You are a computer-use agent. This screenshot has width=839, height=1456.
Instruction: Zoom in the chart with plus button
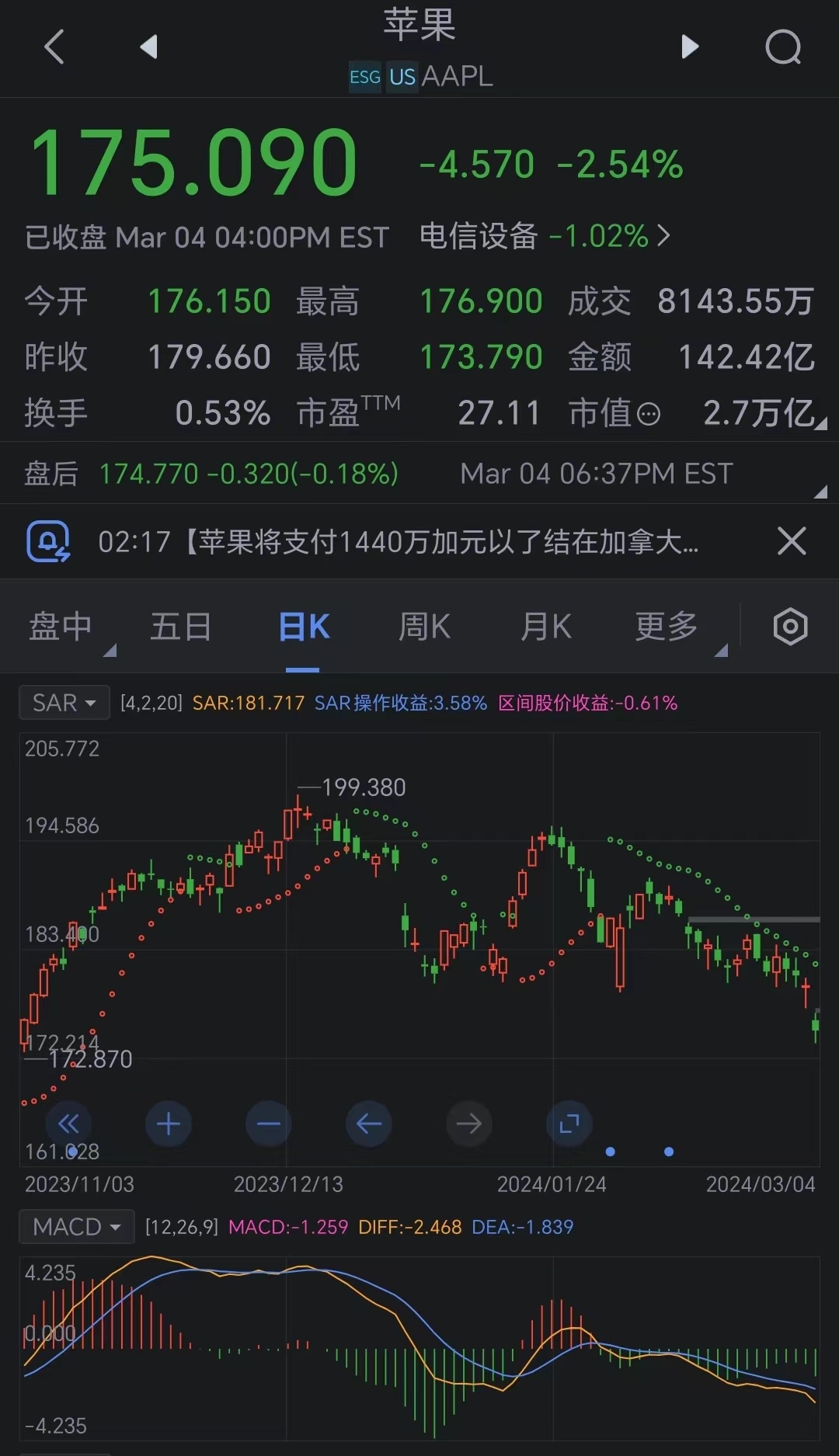click(x=169, y=1124)
